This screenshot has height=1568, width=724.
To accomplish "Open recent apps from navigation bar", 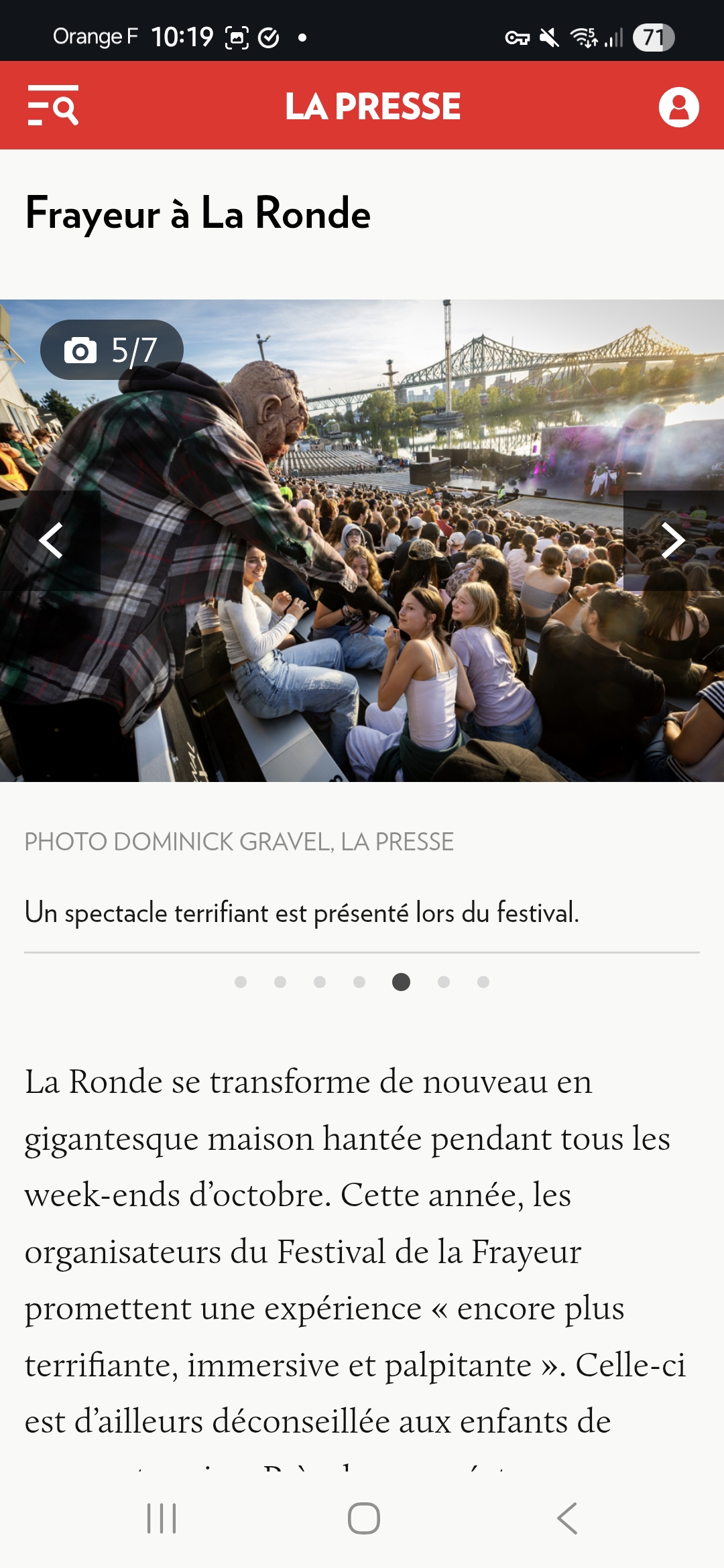I will point(162,1518).
